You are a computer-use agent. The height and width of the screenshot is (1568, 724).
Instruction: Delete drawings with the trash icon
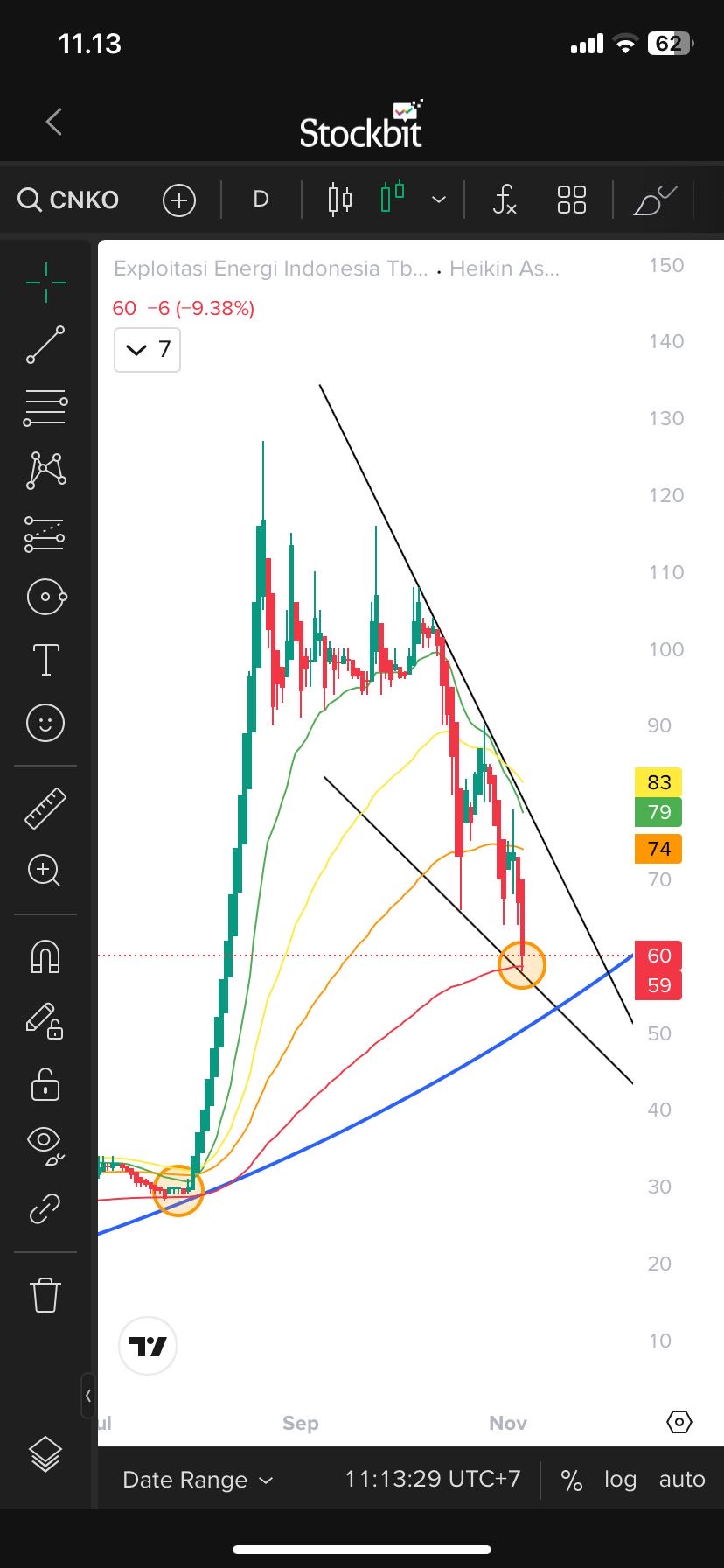click(x=45, y=1294)
